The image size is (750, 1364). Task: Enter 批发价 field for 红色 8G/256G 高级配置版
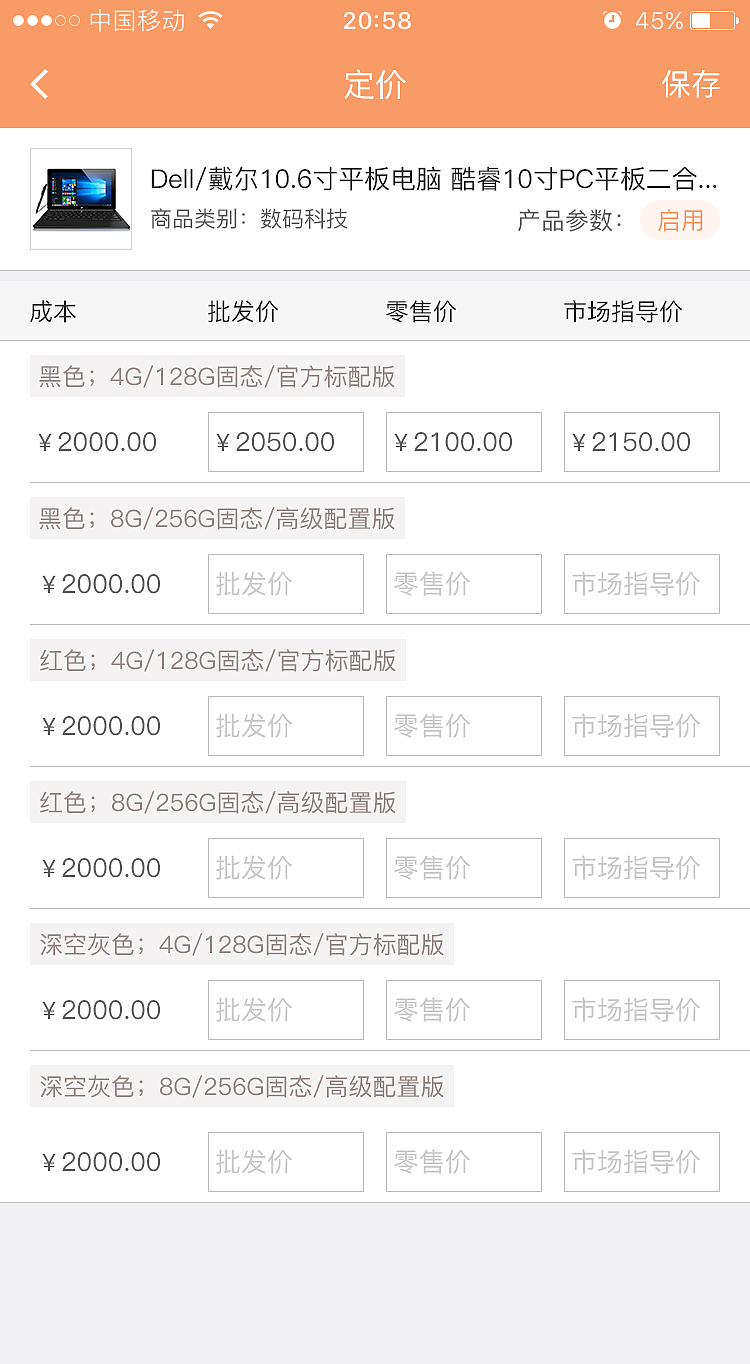point(286,868)
